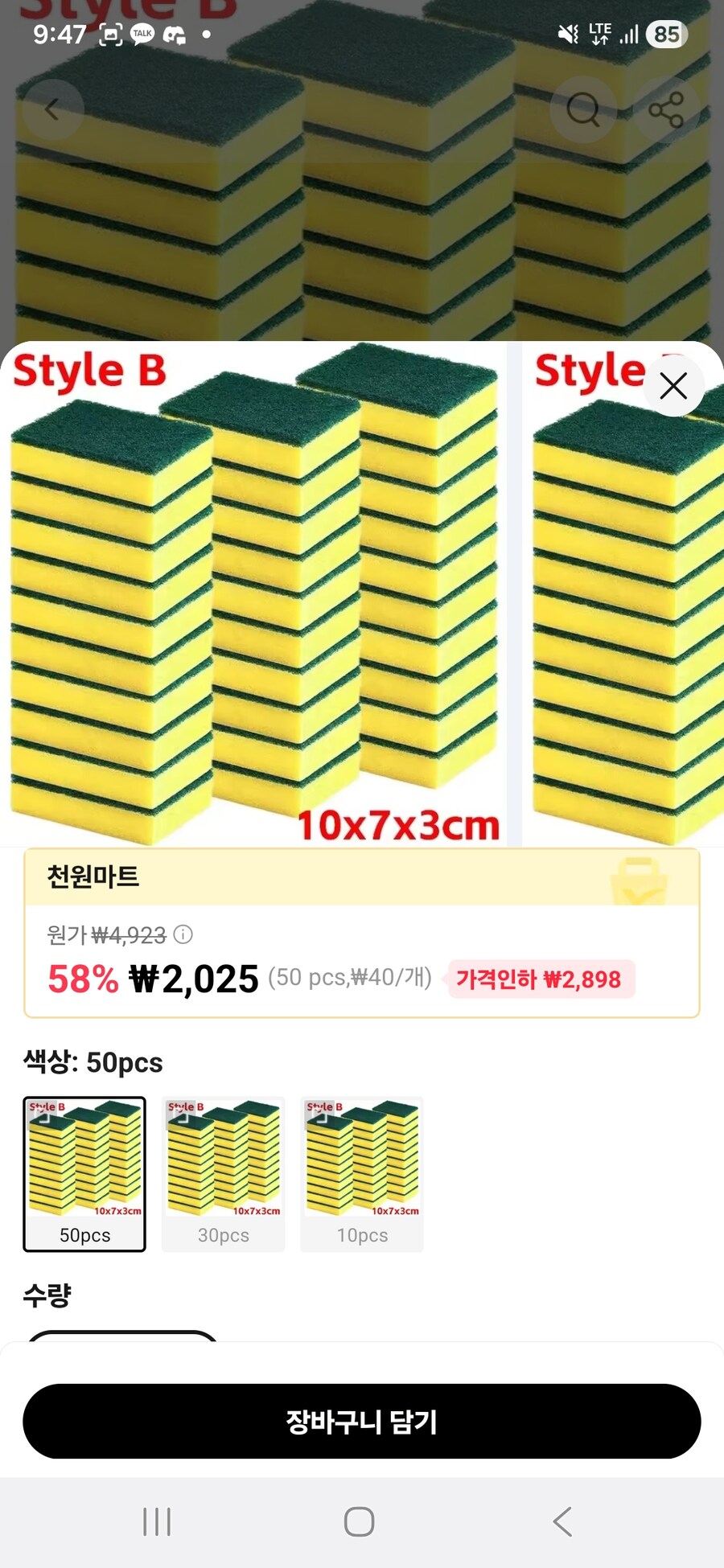Image resolution: width=724 pixels, height=1568 pixels.
Task: Open the info icon next to 원가
Action: [183, 934]
